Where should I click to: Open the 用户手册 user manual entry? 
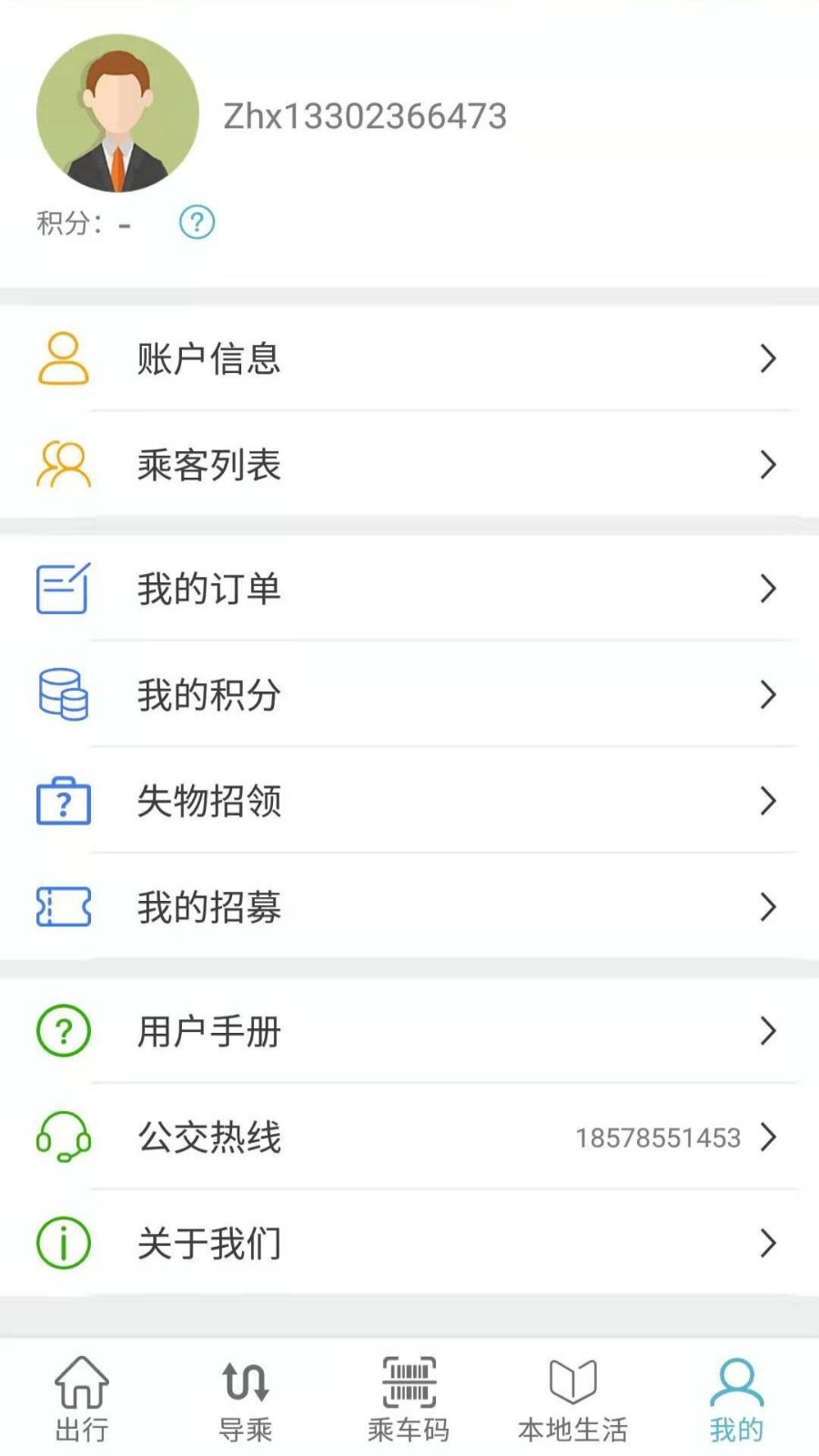tap(209, 1031)
